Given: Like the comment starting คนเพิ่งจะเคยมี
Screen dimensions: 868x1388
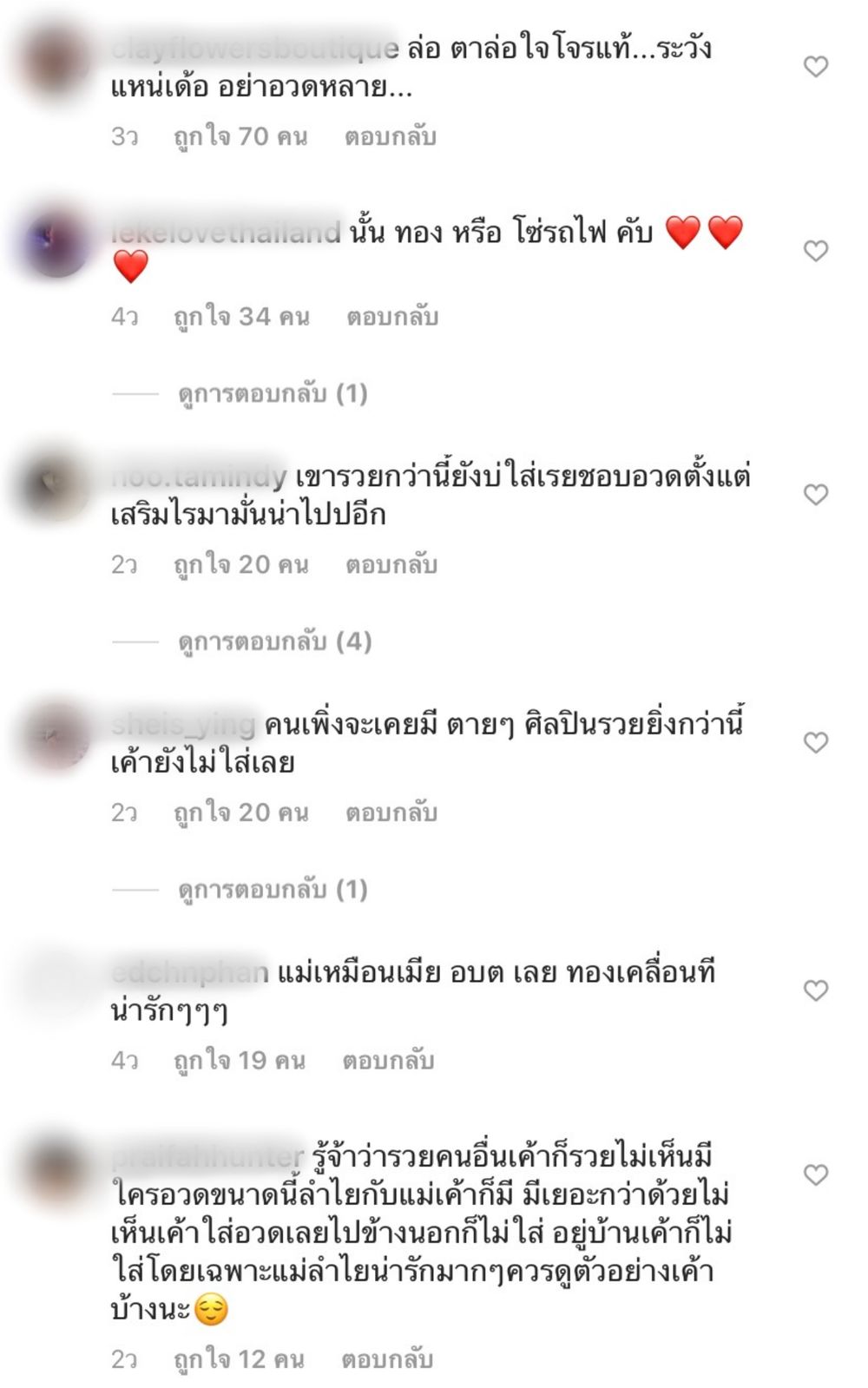Looking at the screenshot, I should [815, 742].
